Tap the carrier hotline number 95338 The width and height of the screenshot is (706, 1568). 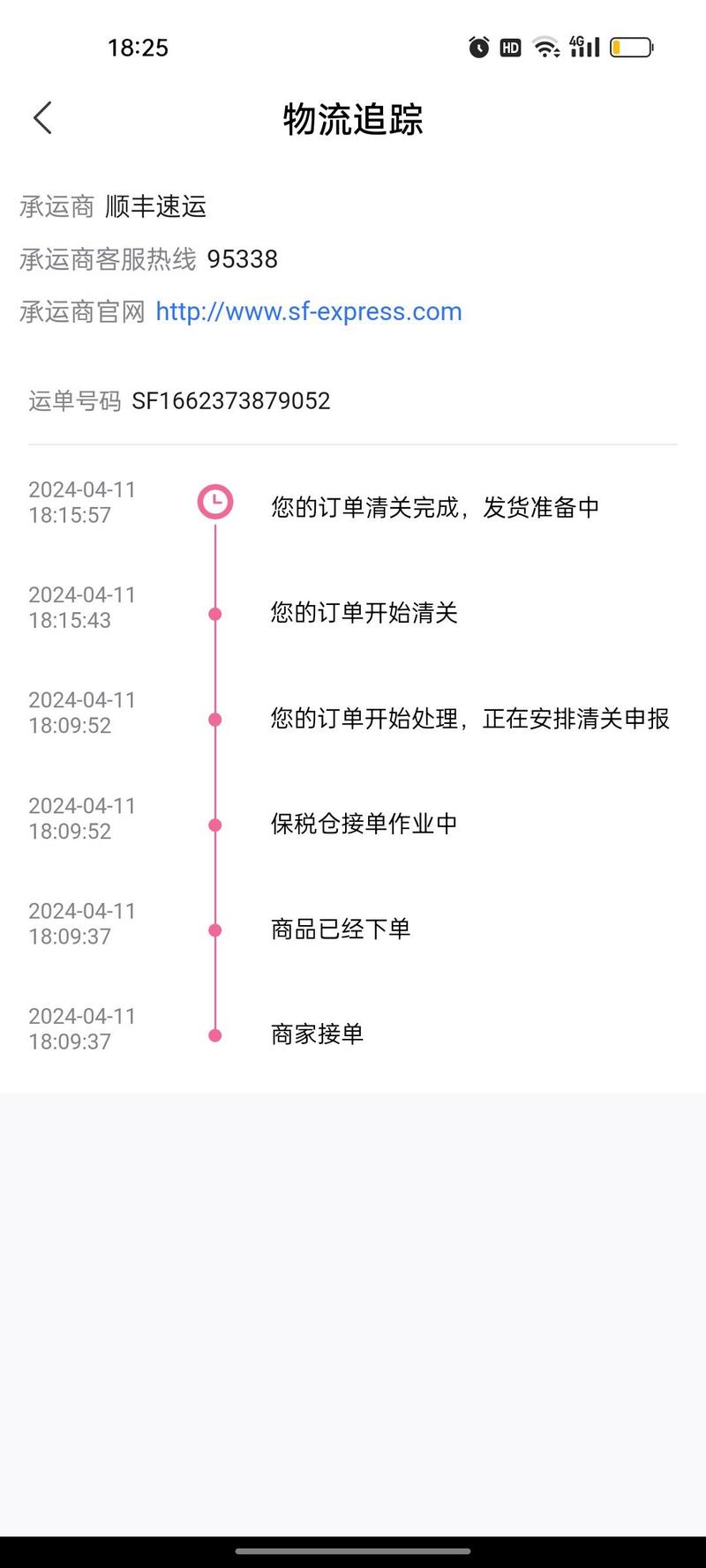coord(244,258)
